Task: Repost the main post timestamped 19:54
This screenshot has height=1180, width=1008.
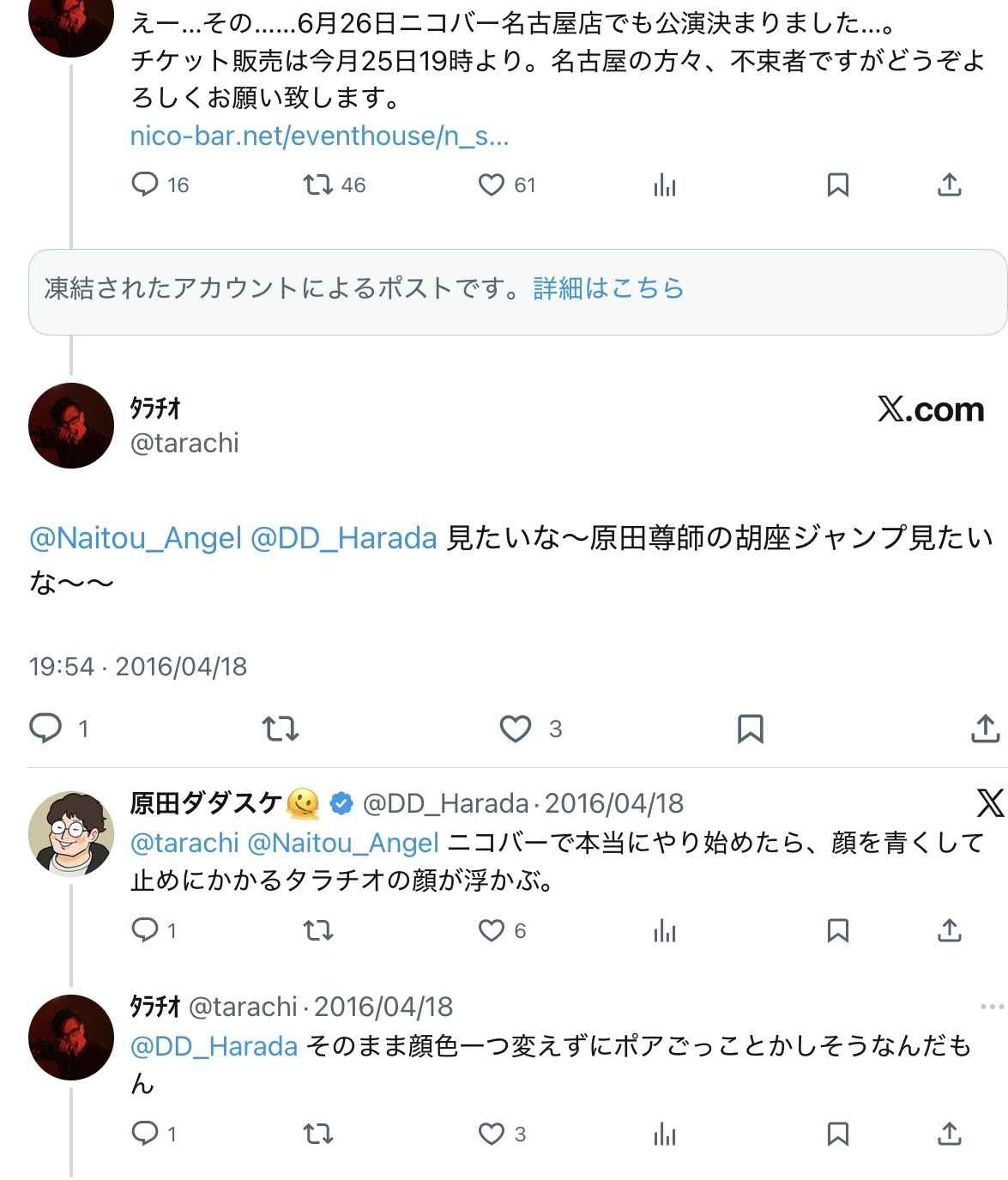Action: pyautogui.click(x=280, y=729)
